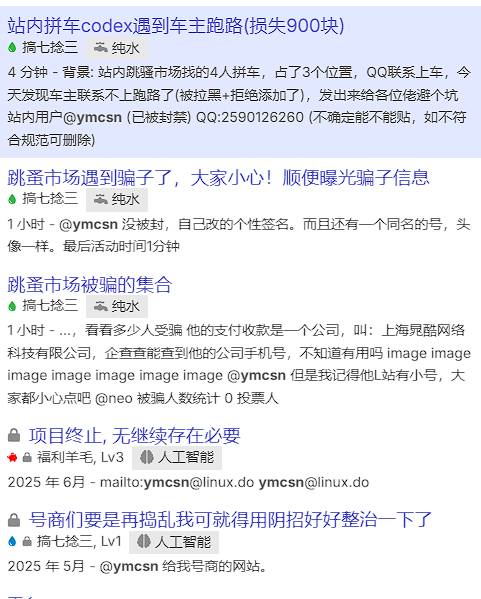Tap the 纯水 tag under 跳蚤市场被骗的集合
Screen dimensions: 481x599
[x=117, y=306]
